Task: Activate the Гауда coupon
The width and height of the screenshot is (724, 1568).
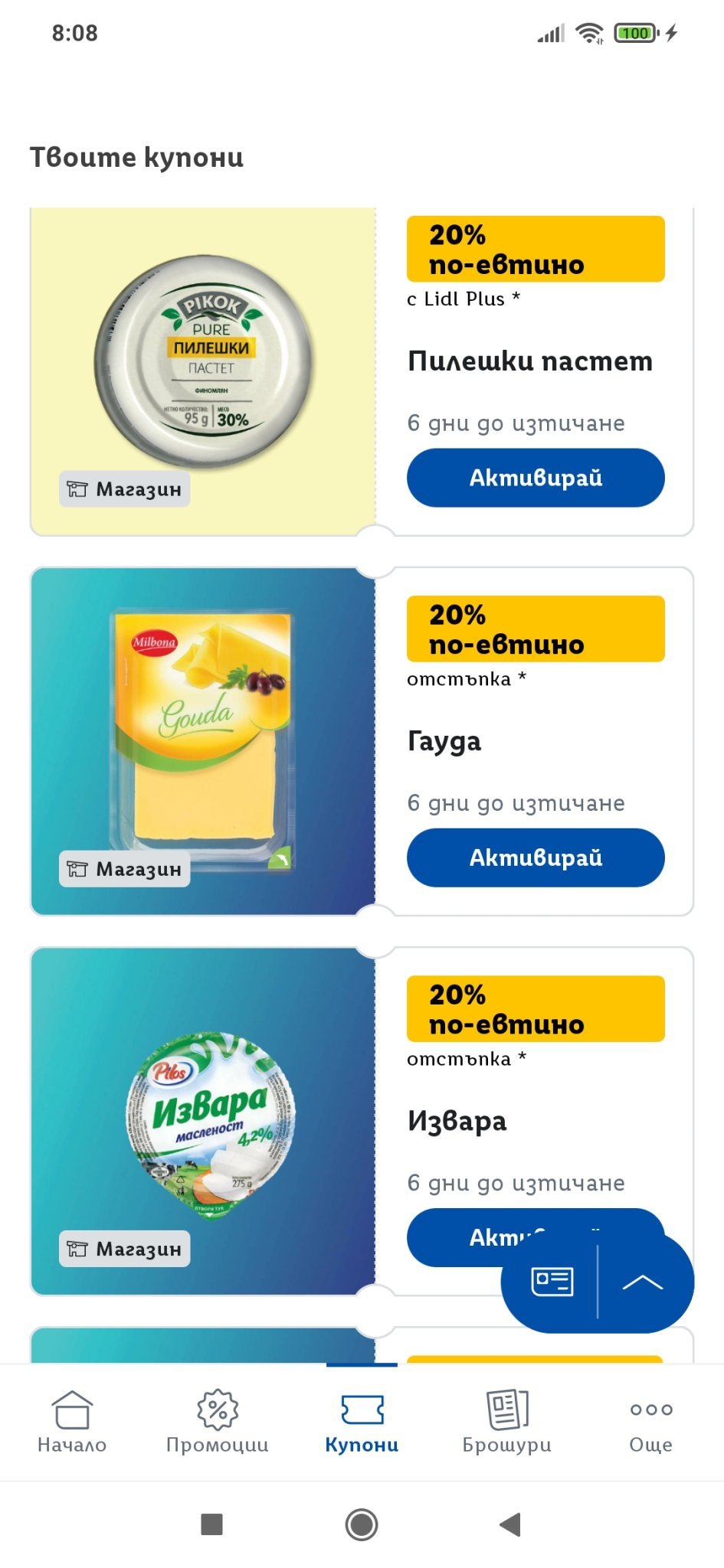Action: (535, 857)
